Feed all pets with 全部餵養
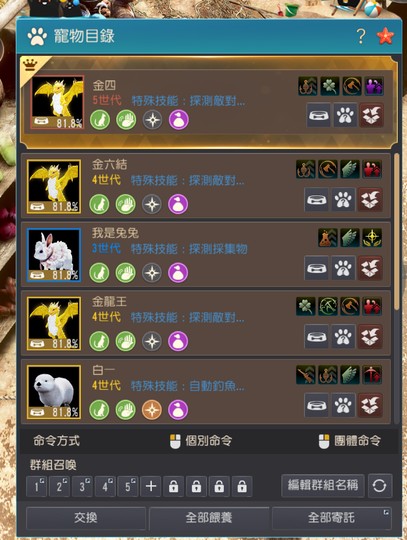 tap(209, 517)
